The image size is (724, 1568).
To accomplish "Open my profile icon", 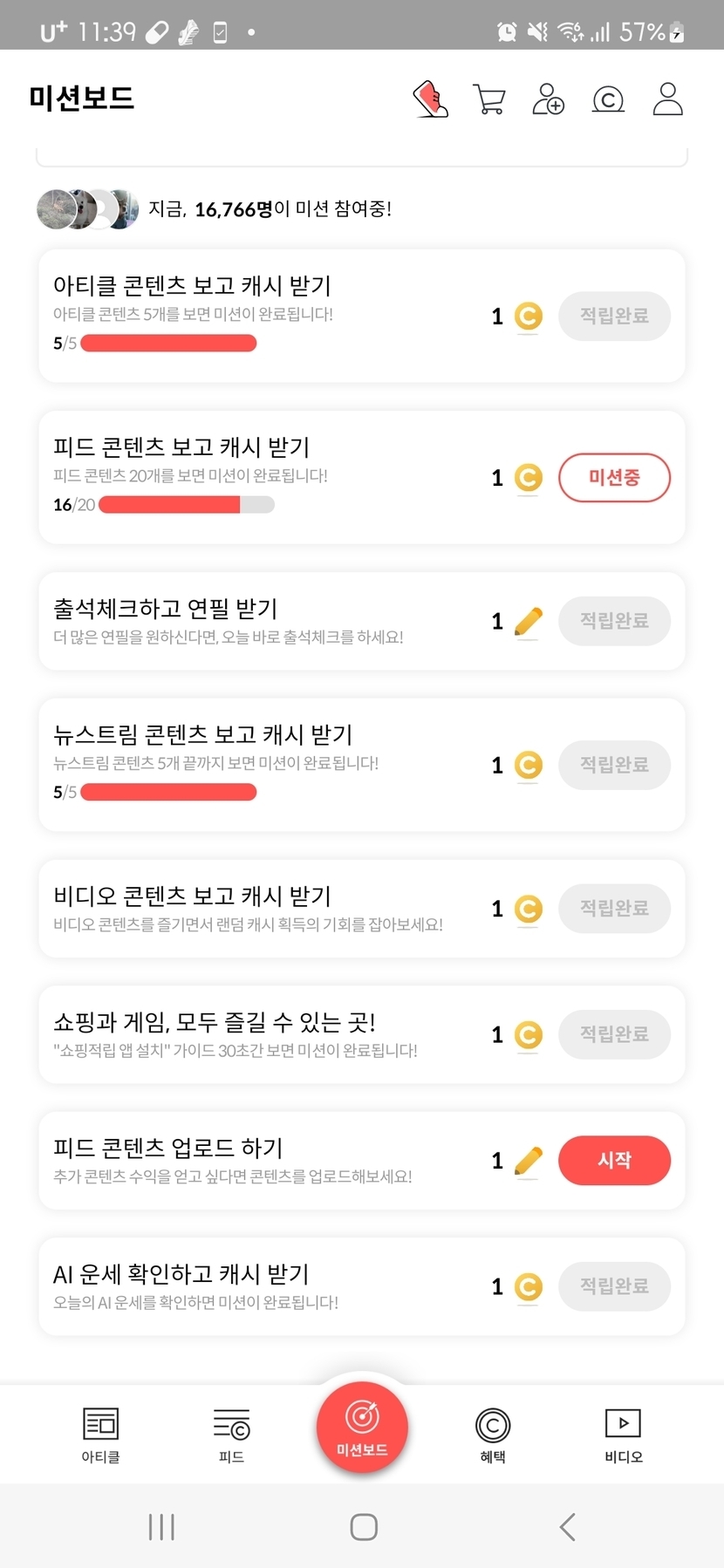I will click(667, 99).
